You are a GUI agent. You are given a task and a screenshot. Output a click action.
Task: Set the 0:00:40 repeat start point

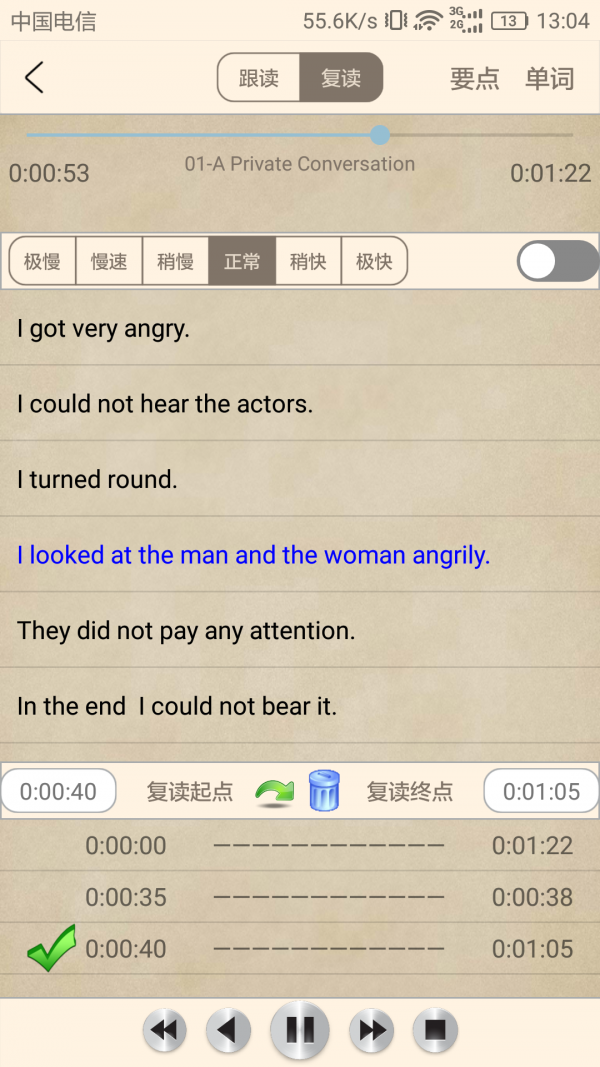(x=58, y=792)
